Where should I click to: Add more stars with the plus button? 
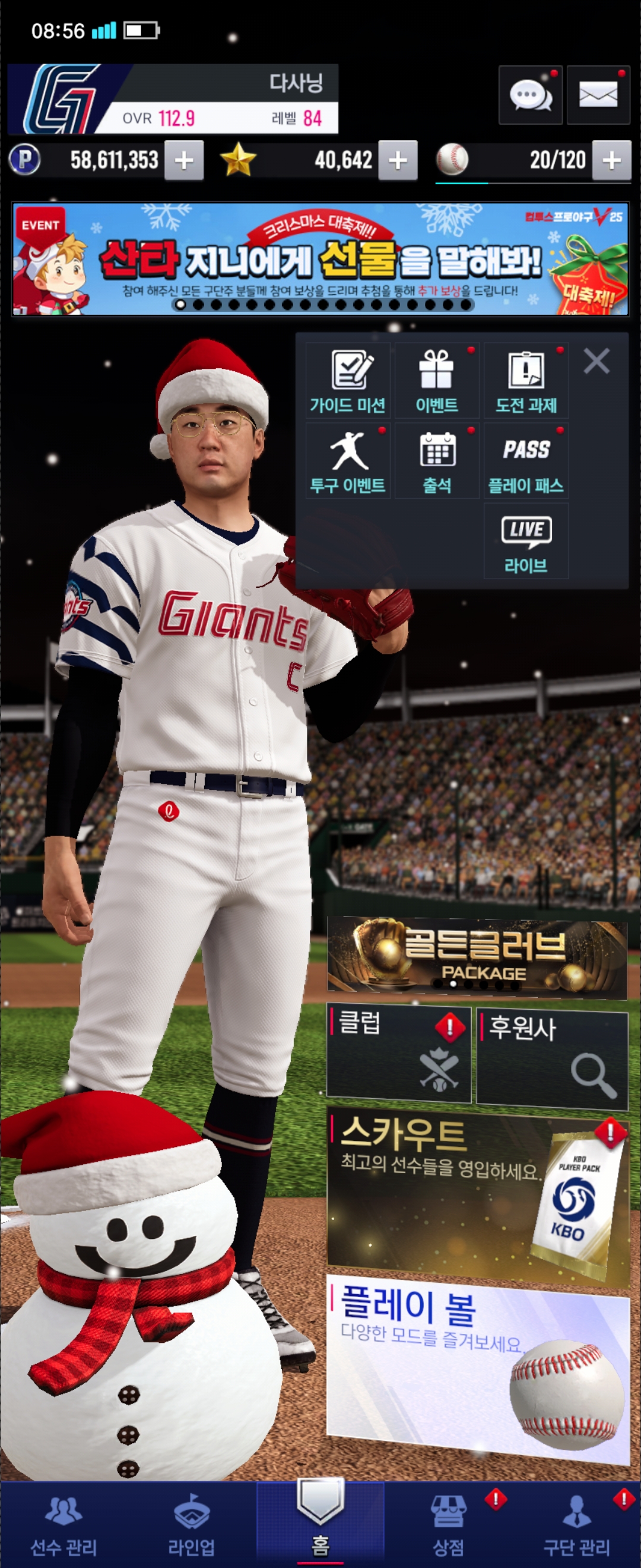[x=397, y=161]
